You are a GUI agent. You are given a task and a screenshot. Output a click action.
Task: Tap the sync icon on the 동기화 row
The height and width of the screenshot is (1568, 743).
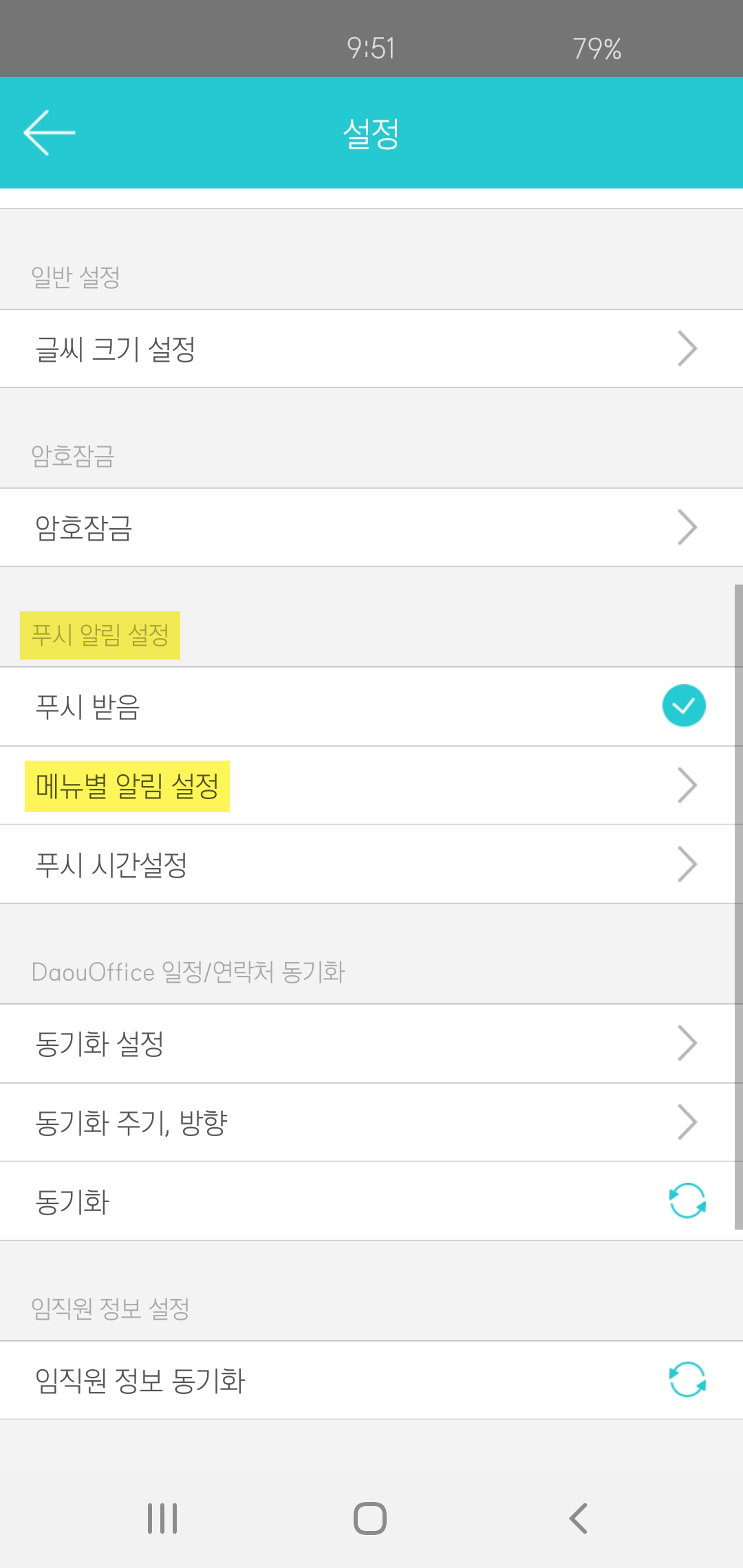687,1201
